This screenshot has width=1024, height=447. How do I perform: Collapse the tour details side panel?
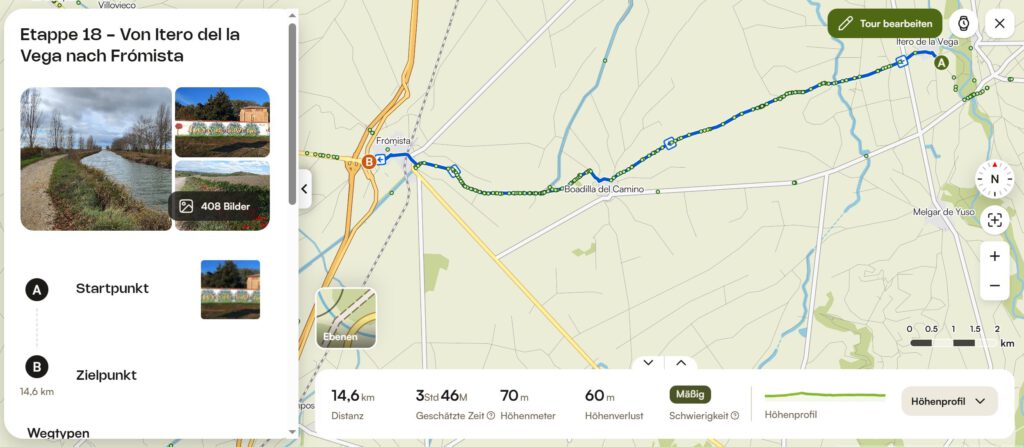(305, 187)
